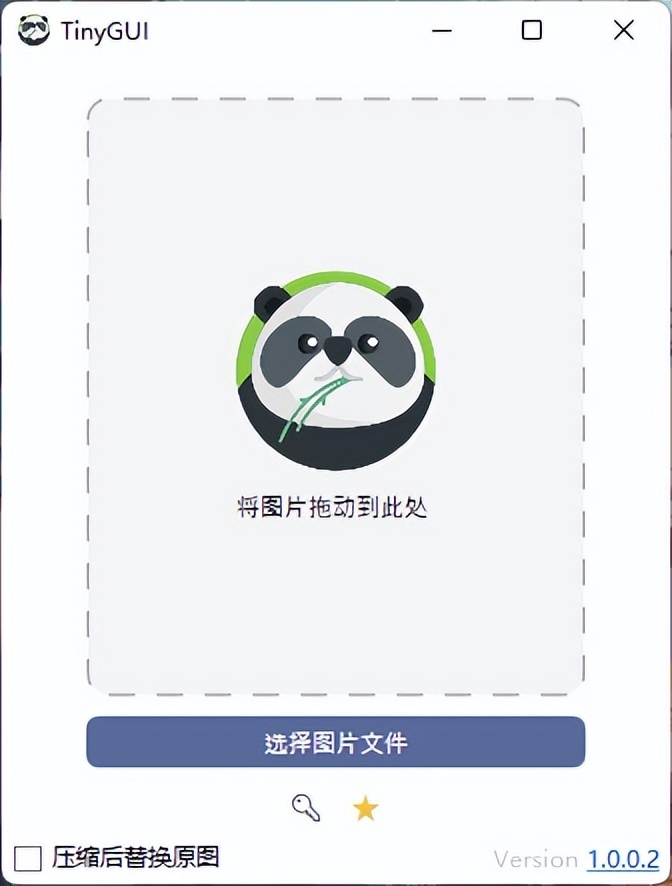
Task: Click the yellow star icon
Action: coord(366,807)
